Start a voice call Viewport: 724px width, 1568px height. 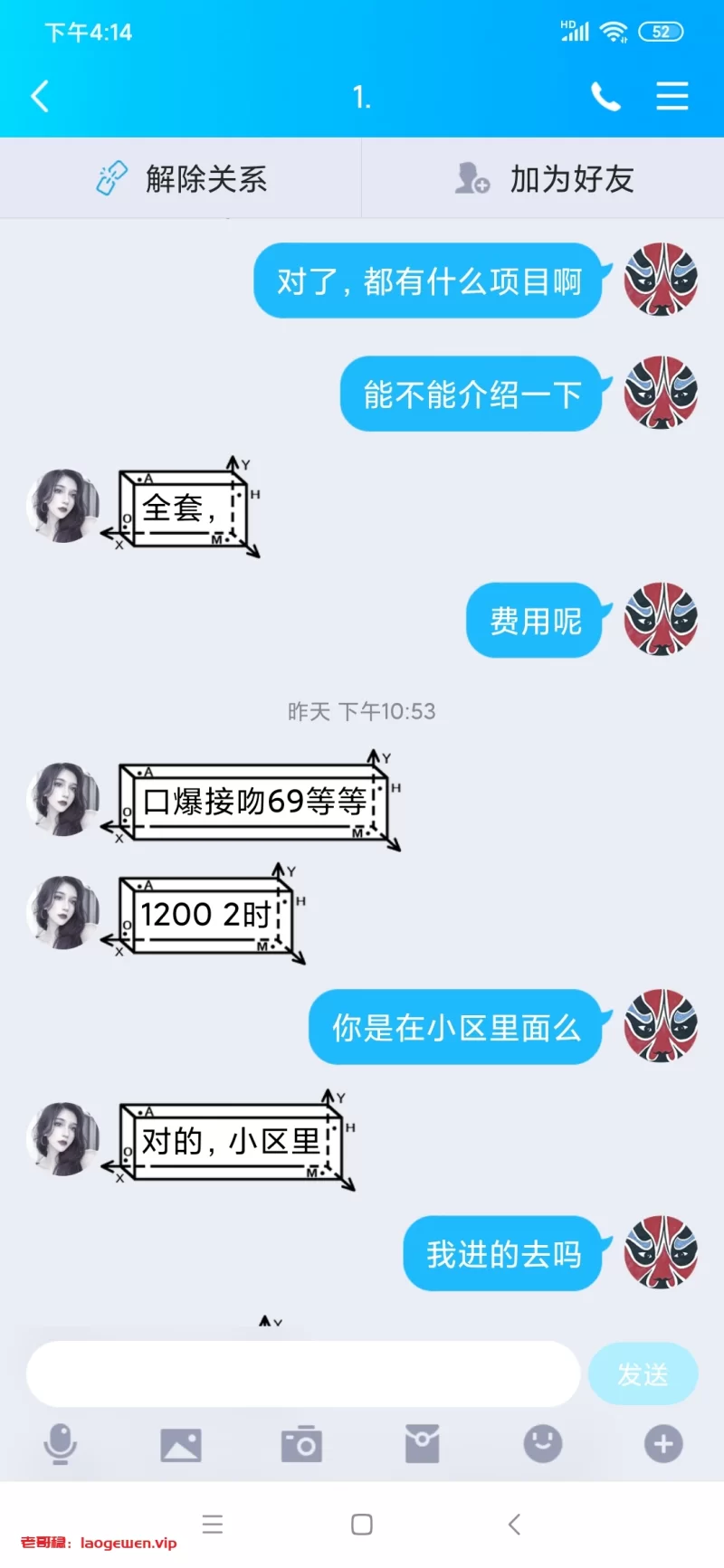(605, 96)
